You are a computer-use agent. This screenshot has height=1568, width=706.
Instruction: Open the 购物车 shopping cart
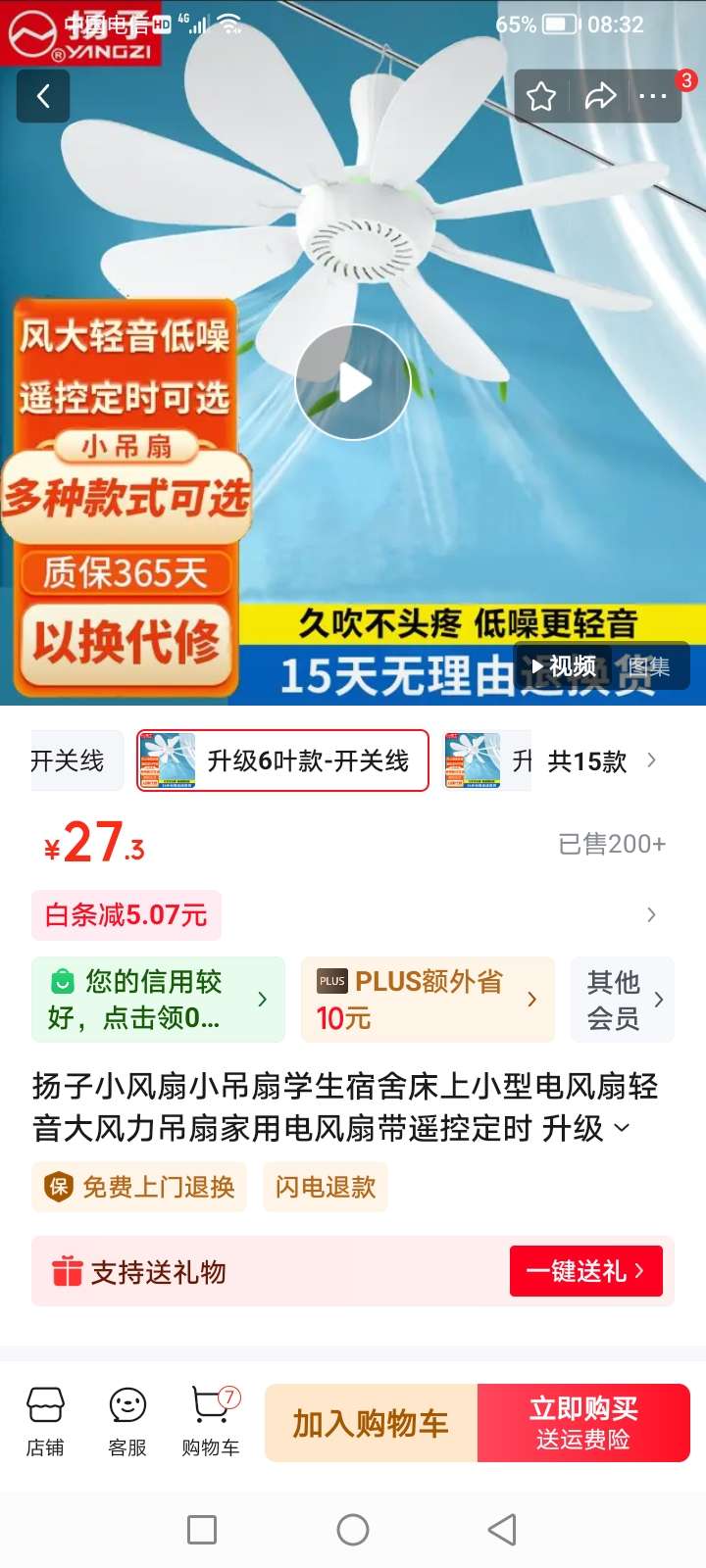(211, 1422)
